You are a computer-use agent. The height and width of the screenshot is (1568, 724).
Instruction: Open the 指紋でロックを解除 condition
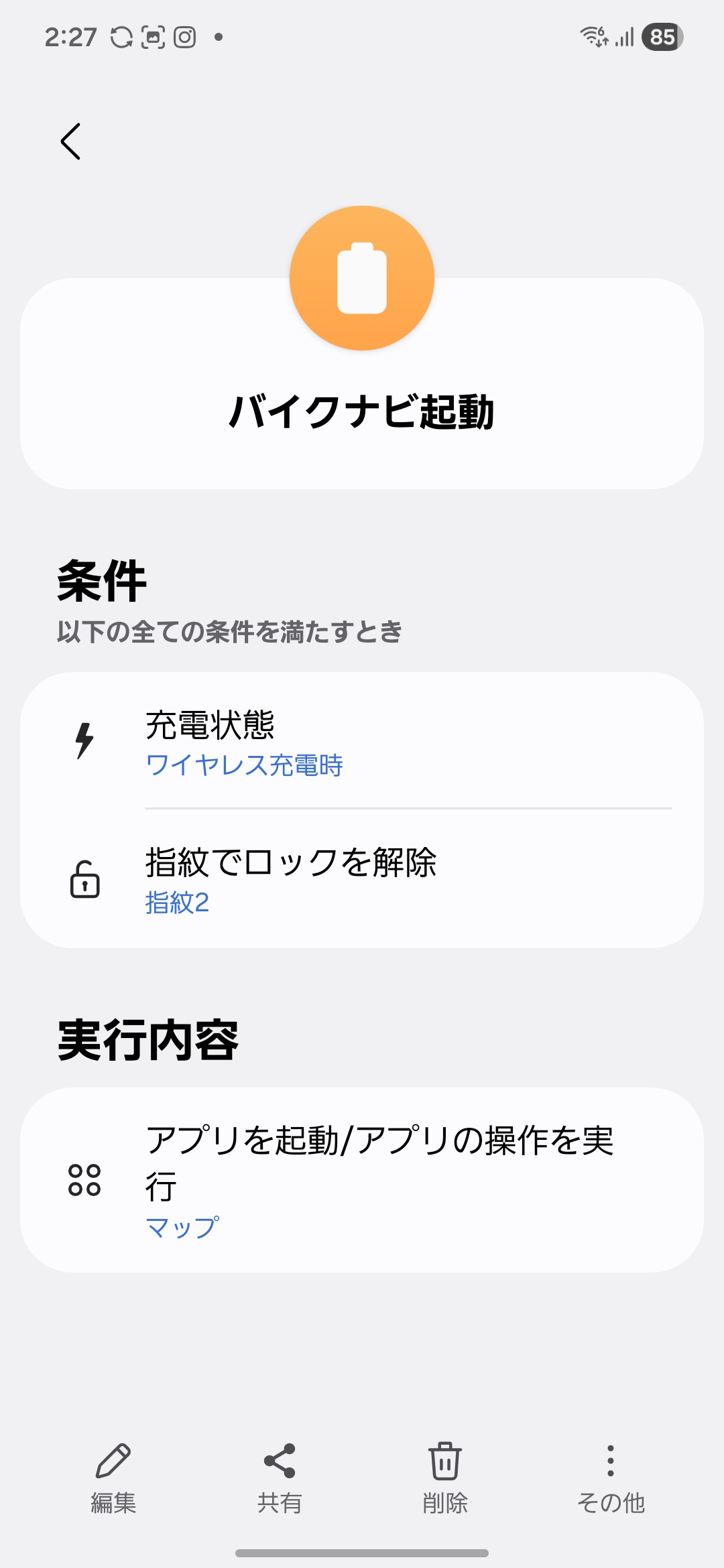tap(362, 879)
